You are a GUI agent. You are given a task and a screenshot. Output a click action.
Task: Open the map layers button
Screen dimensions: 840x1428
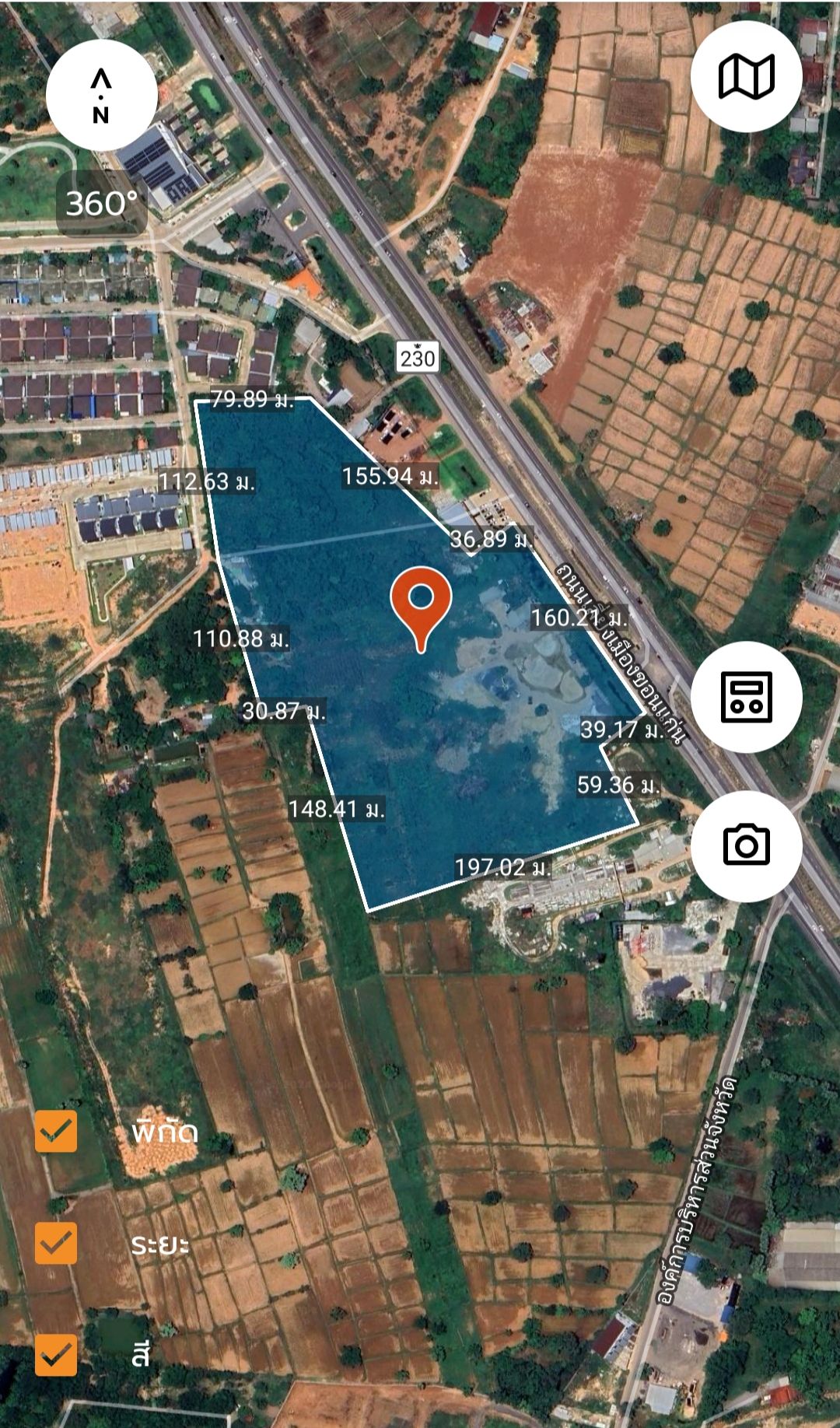click(x=746, y=76)
